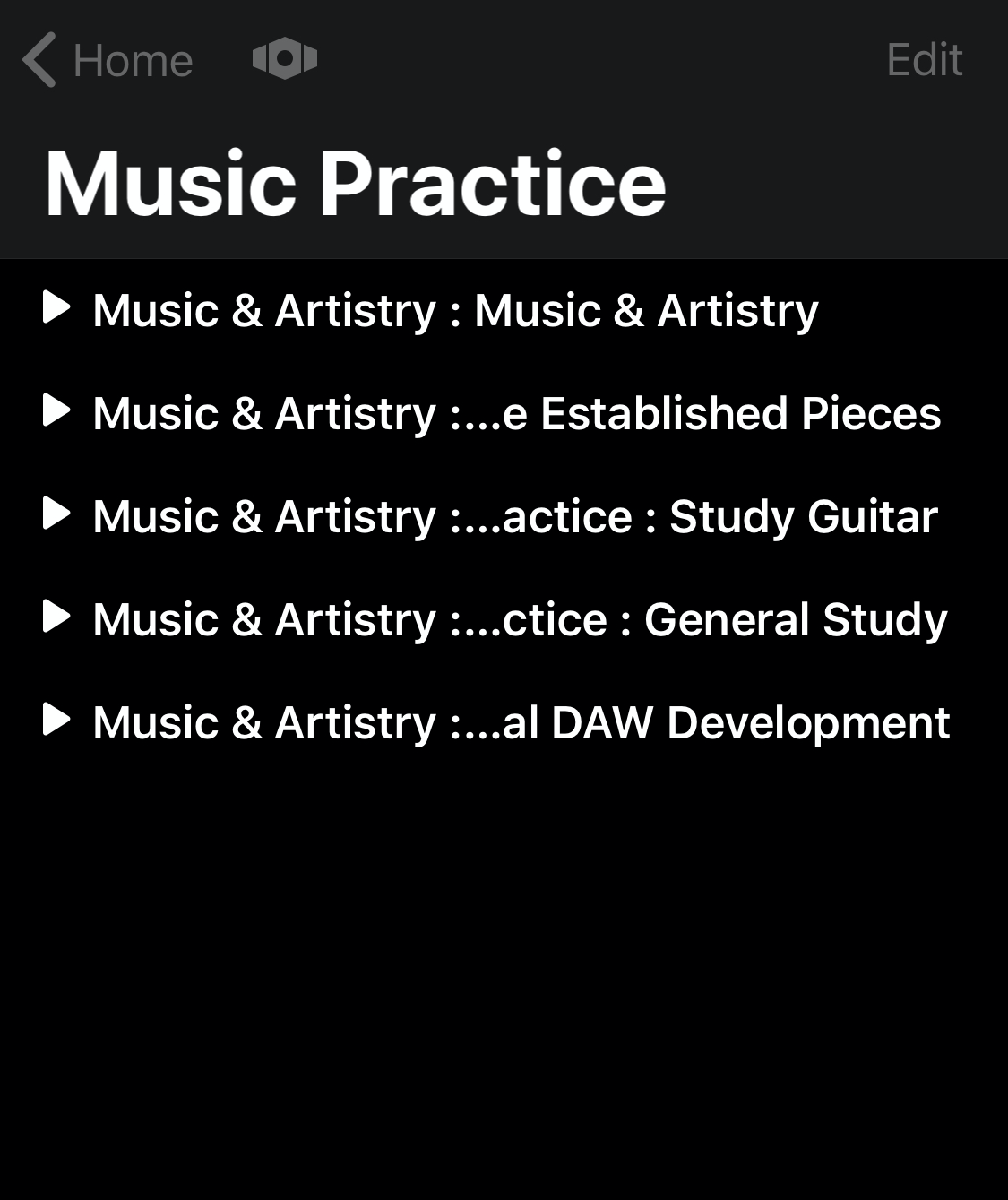Open the row ending in Study Guitar
The image size is (1008, 1200).
point(514,516)
